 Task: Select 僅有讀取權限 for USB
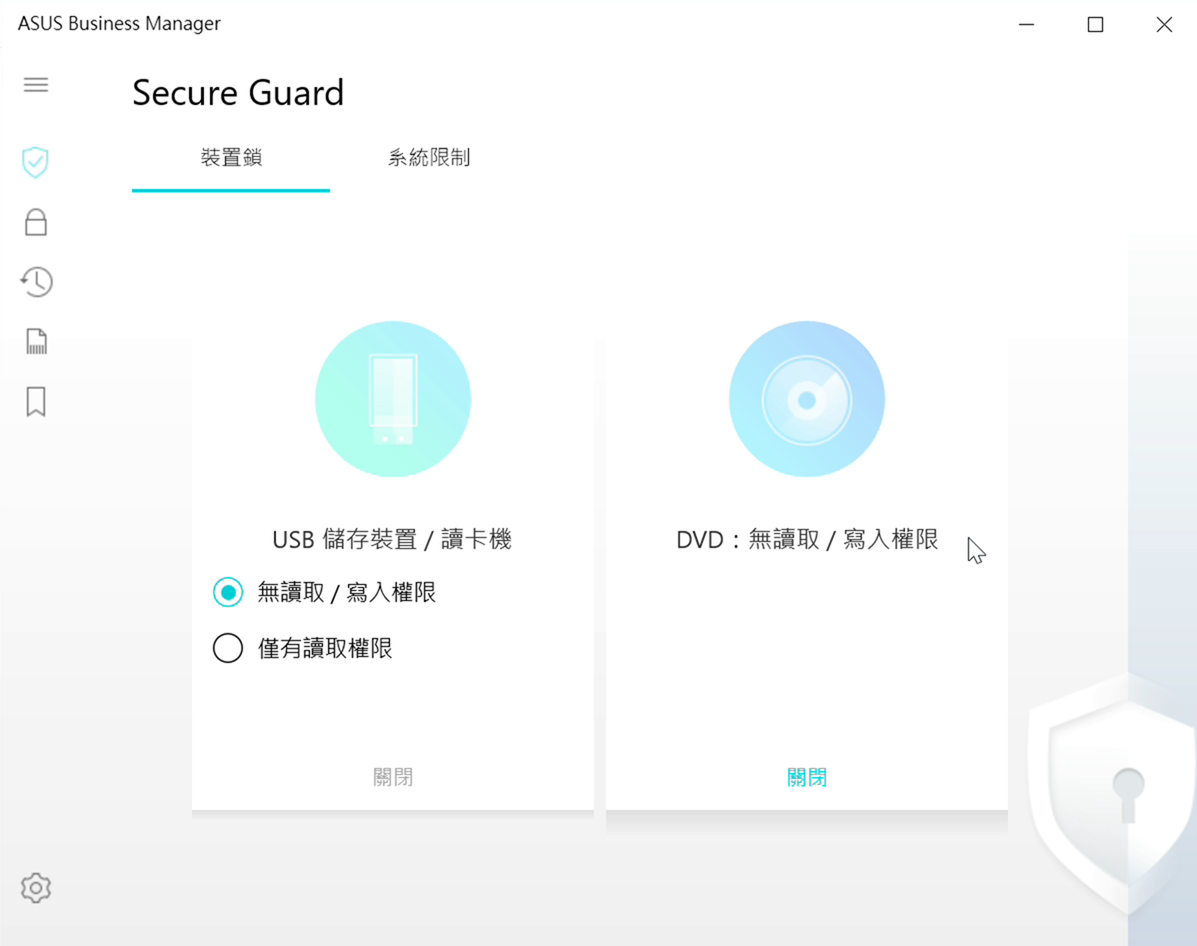pos(228,648)
